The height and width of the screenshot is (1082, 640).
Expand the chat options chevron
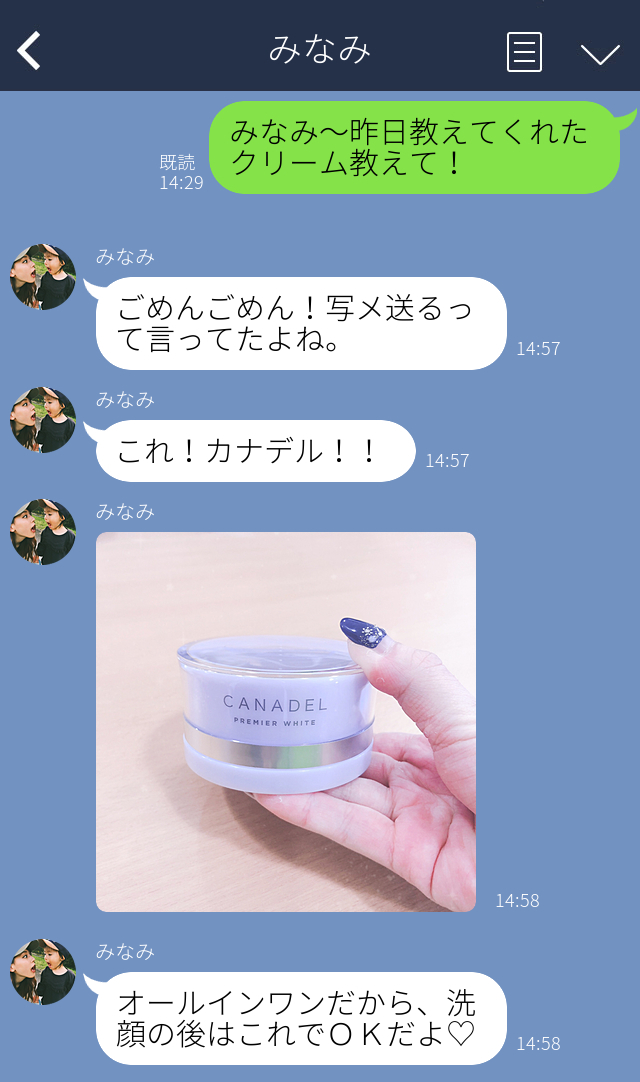[x=600, y=53]
